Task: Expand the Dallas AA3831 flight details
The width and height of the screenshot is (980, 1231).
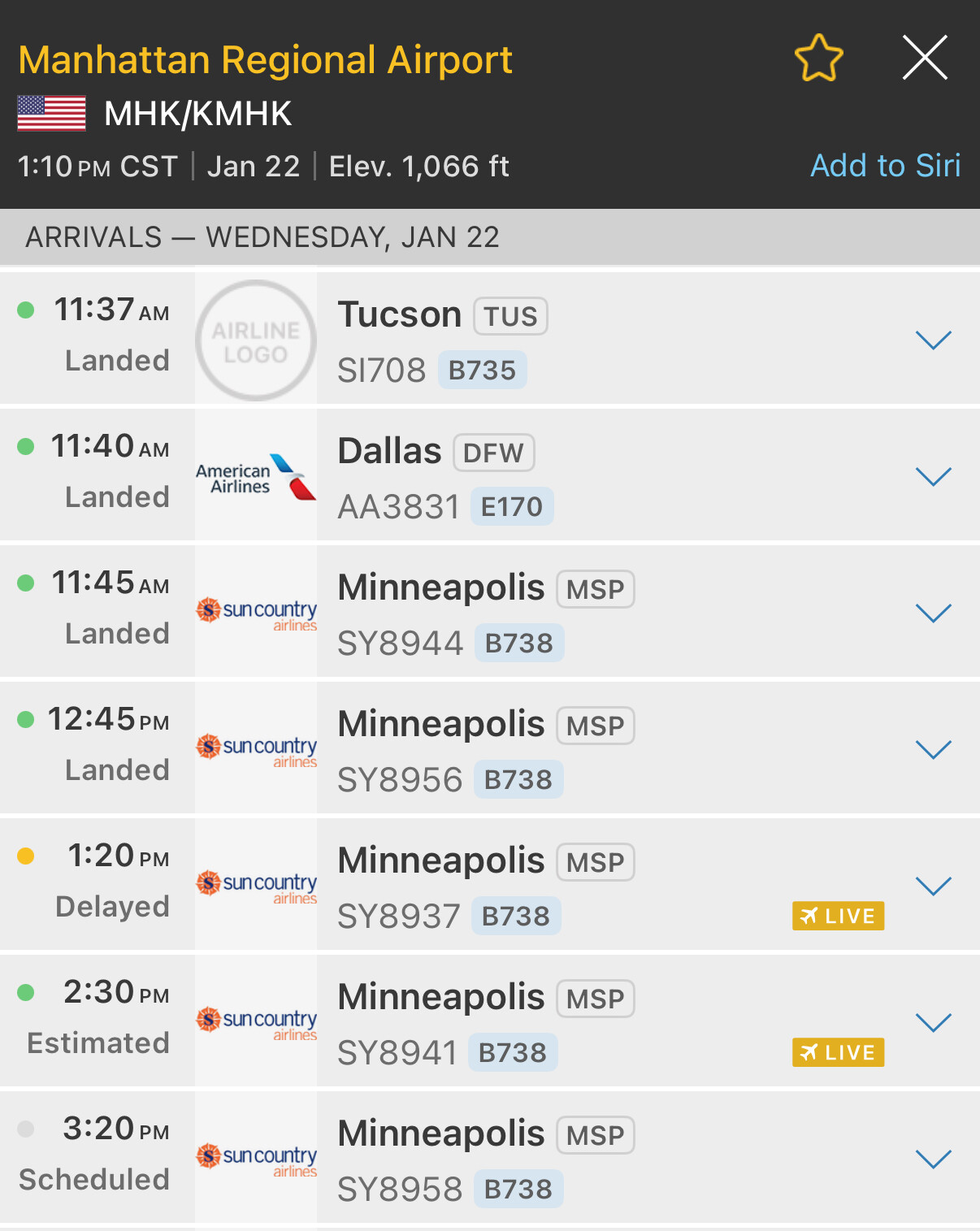Action: pos(933,476)
